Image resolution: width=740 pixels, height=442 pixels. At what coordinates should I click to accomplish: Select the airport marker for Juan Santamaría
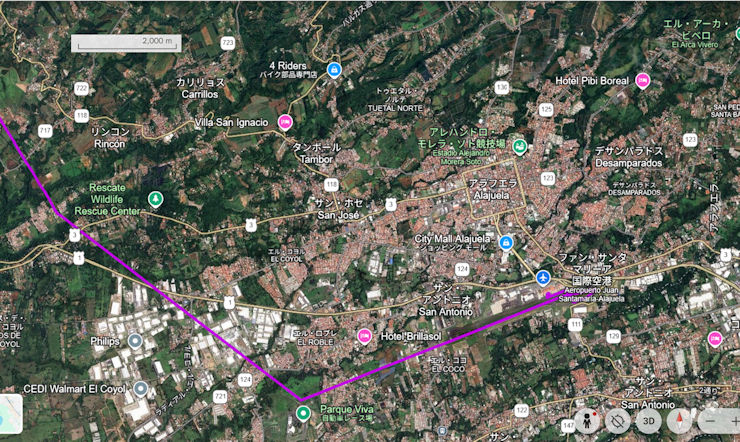pyautogui.click(x=543, y=277)
